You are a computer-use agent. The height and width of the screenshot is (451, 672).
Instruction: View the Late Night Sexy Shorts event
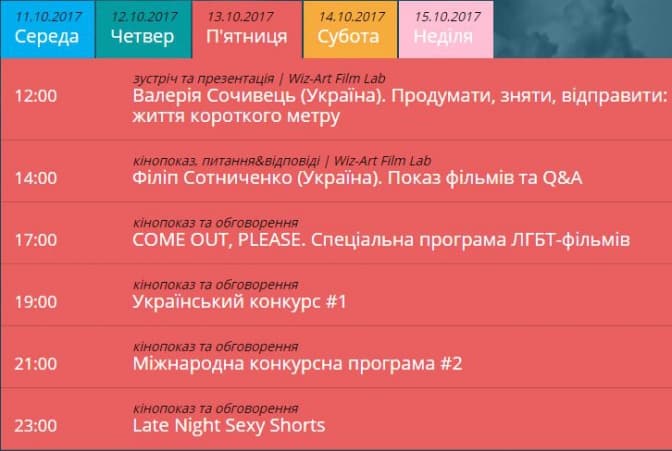coord(229,425)
